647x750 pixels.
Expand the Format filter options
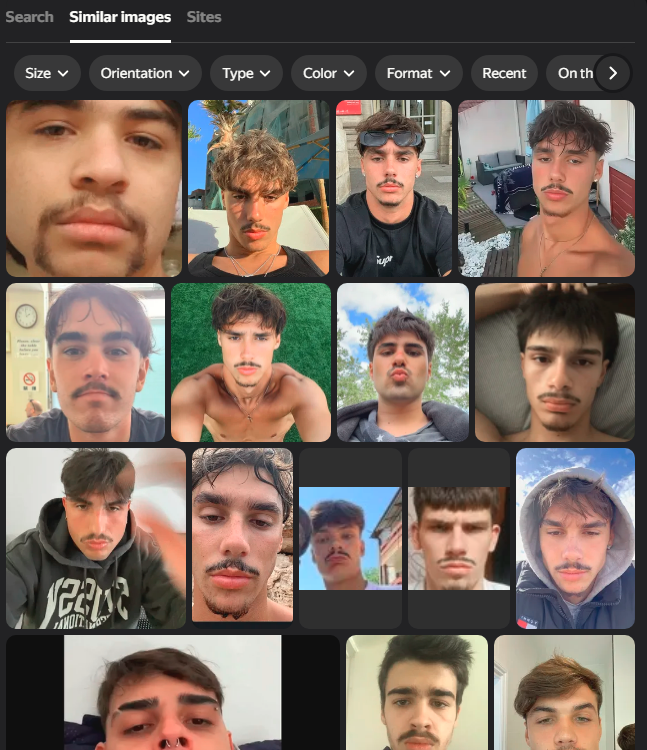tap(418, 73)
